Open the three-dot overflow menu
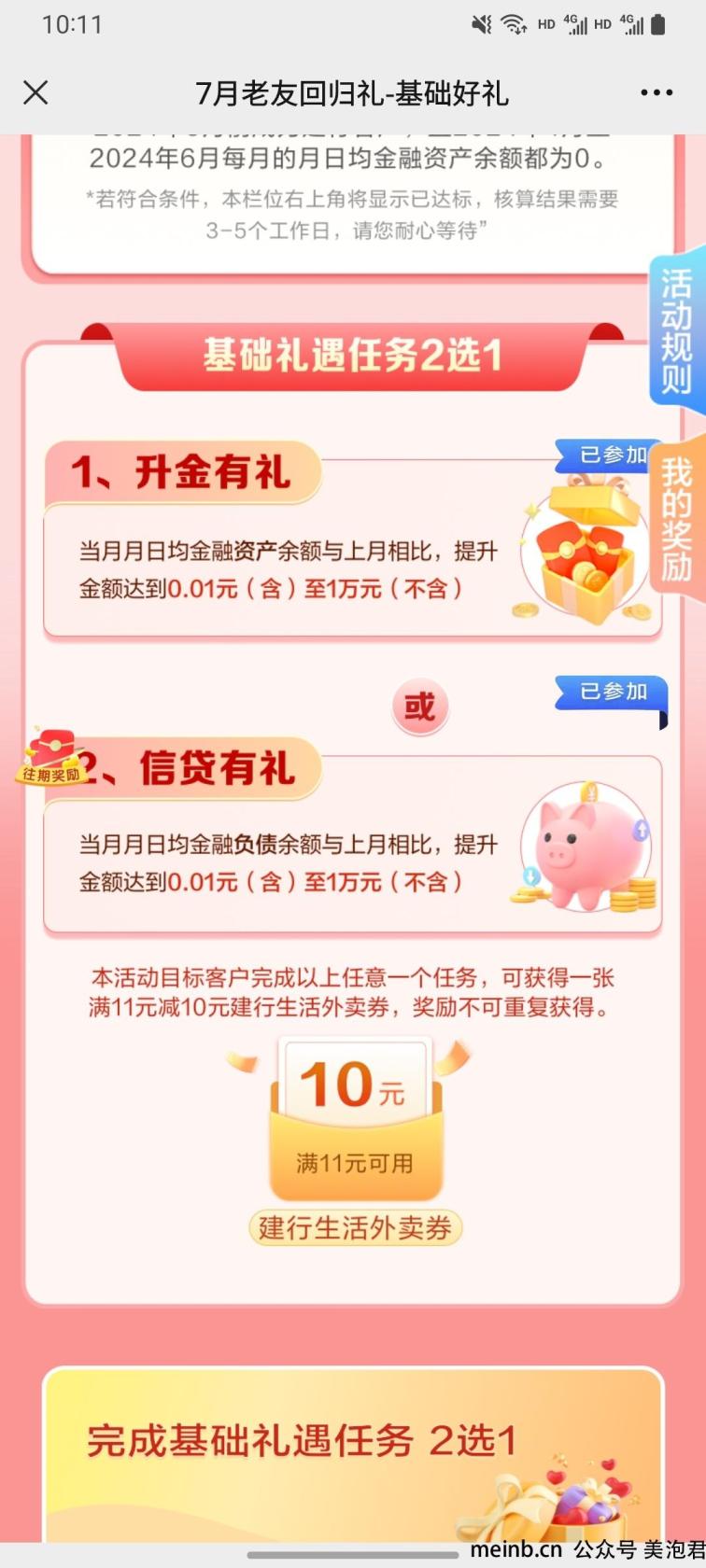Screen dimensions: 706x1568 (x=657, y=92)
